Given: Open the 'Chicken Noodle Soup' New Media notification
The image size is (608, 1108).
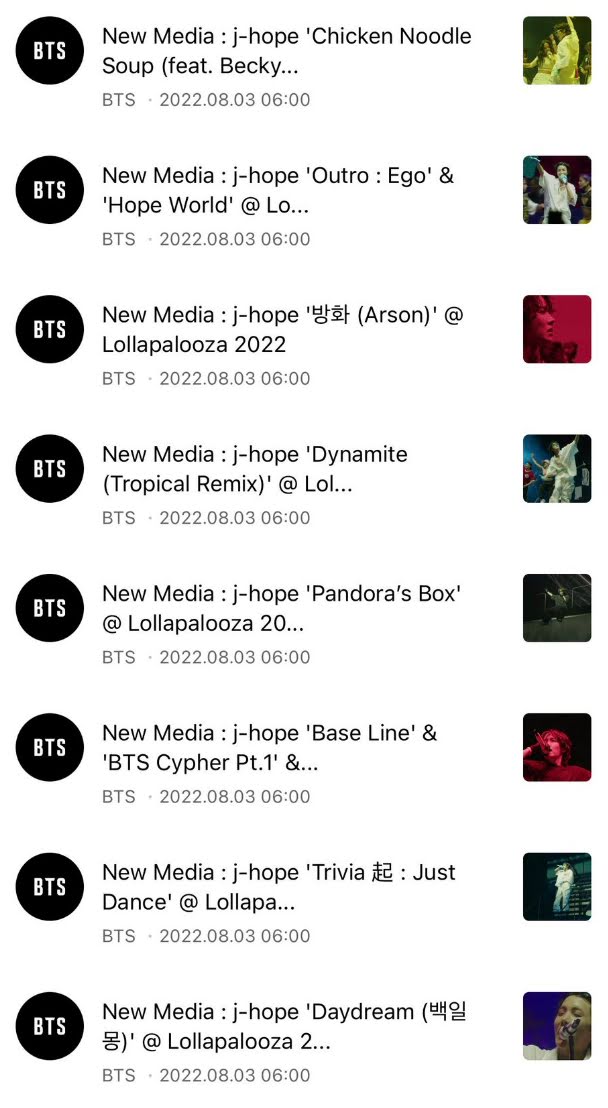Looking at the screenshot, I should (x=286, y=52).
